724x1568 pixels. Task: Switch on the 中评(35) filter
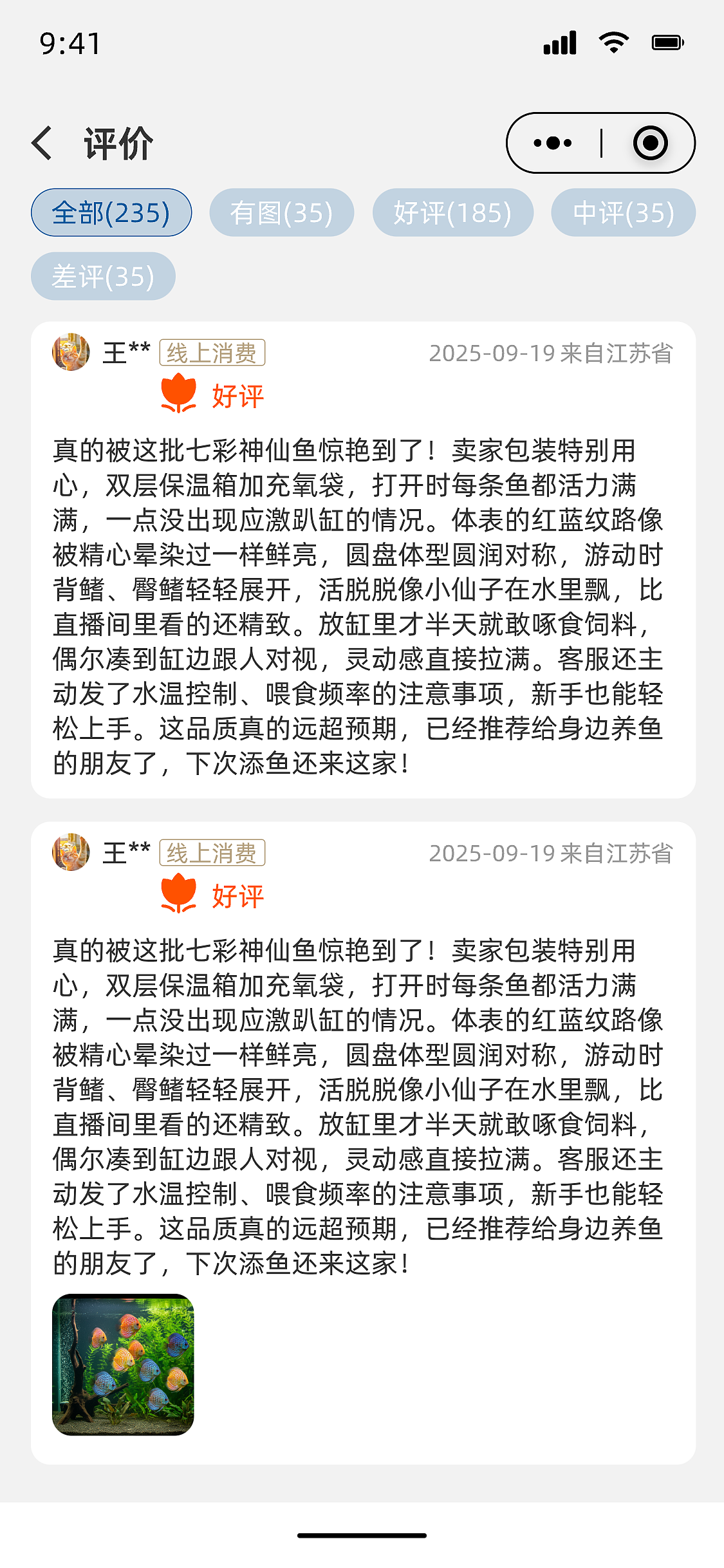(x=623, y=212)
